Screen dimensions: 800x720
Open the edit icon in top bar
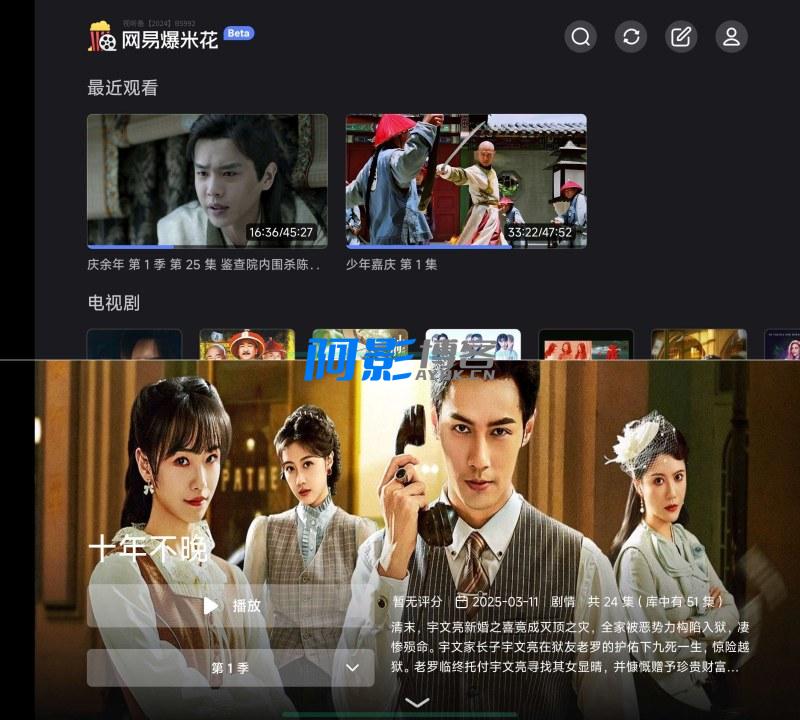coord(681,38)
